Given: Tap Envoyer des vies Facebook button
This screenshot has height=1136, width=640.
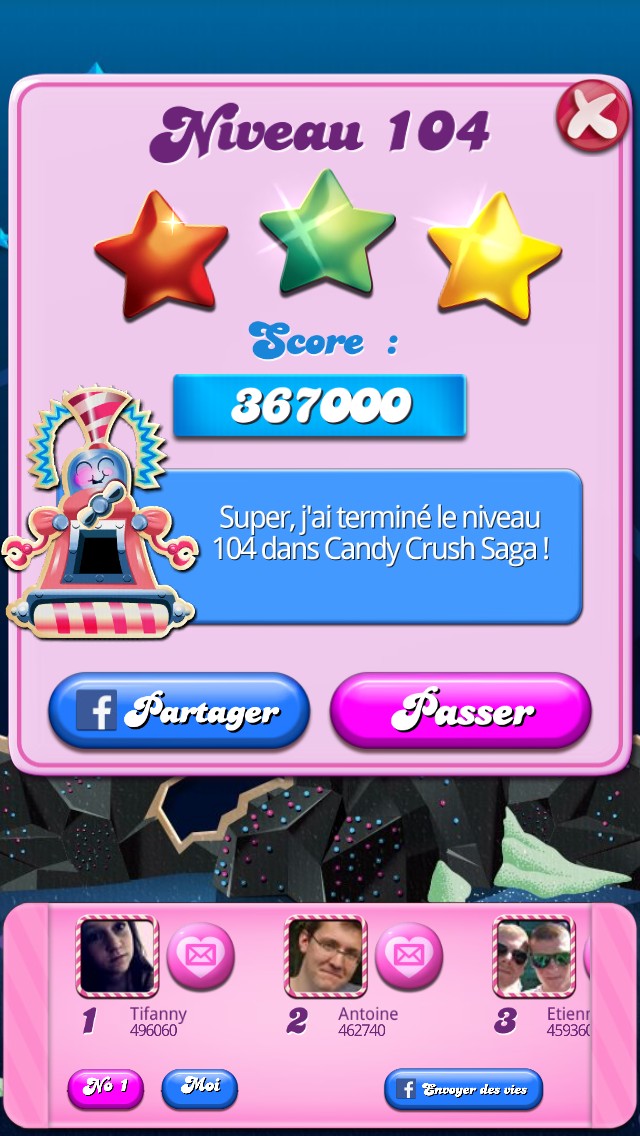Looking at the screenshot, I should (x=463, y=1088).
